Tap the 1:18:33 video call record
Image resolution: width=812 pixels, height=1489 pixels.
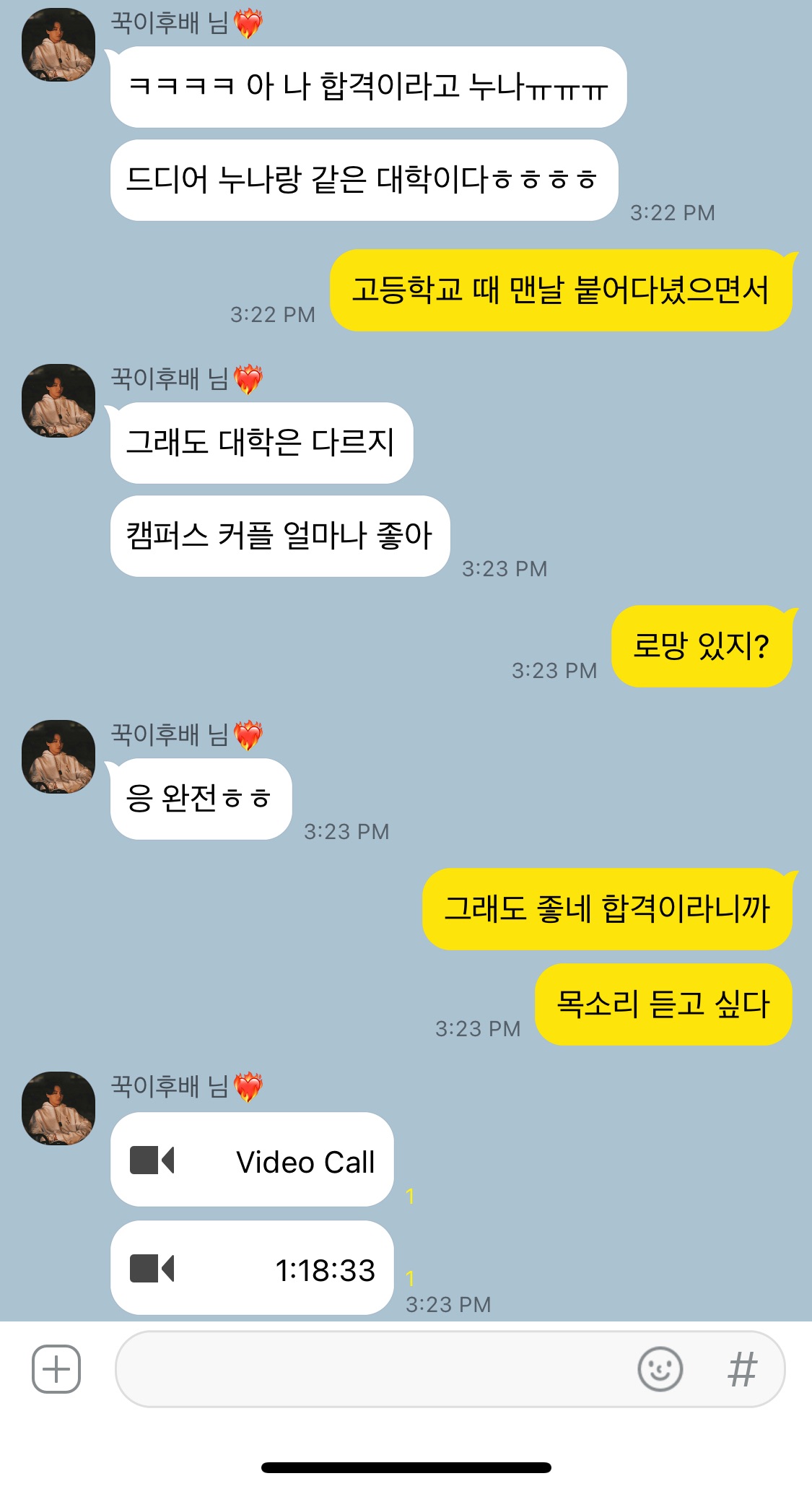point(252,1268)
